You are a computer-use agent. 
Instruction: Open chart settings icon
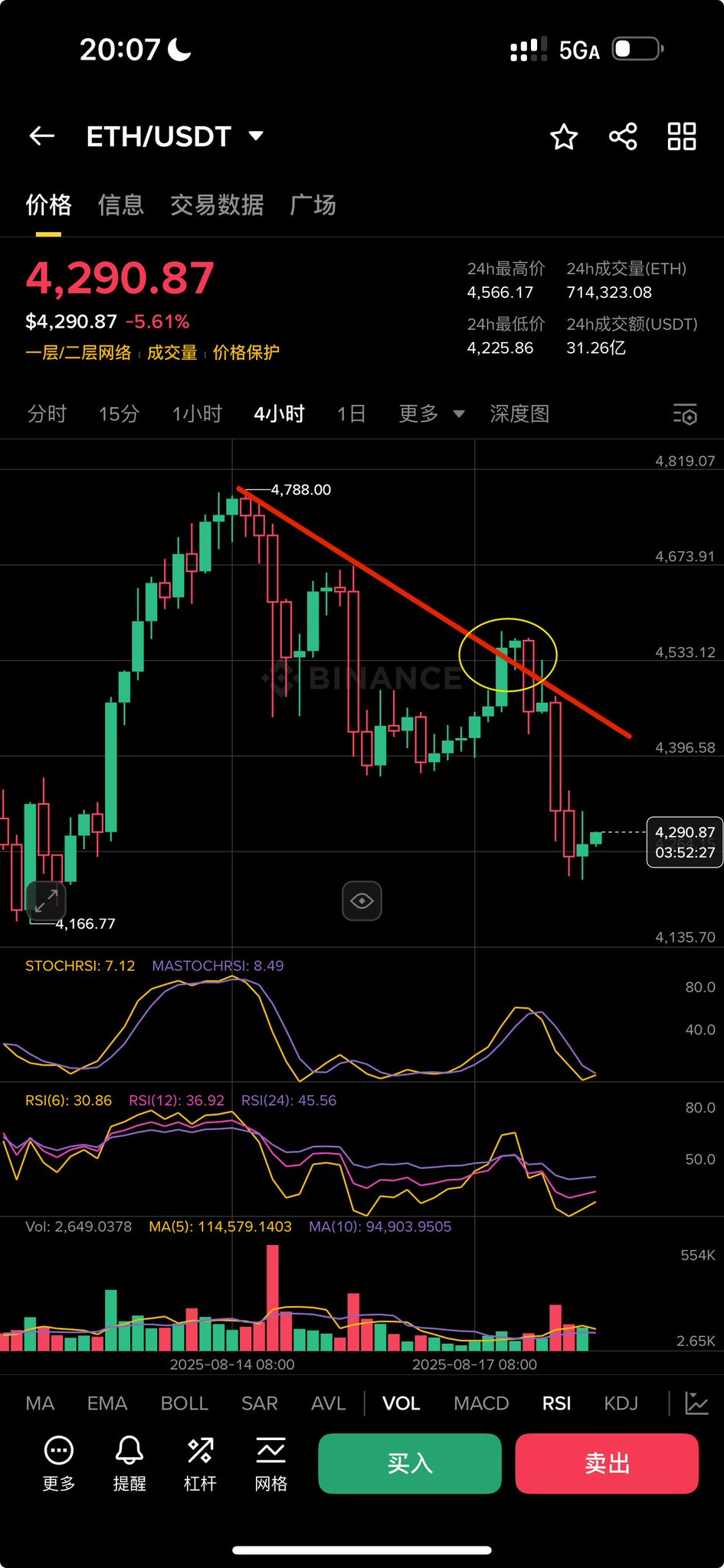click(x=685, y=415)
